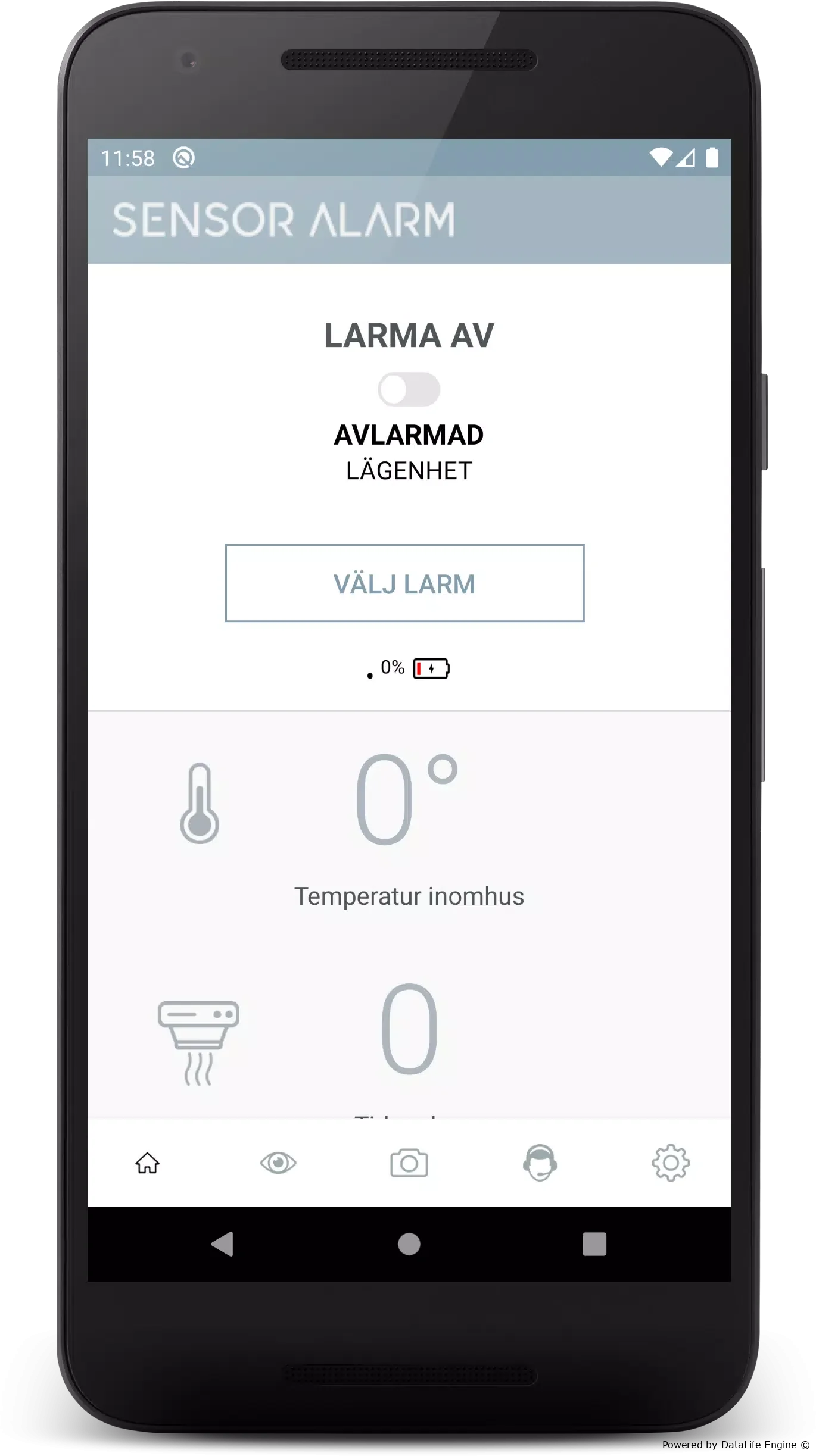Open the support headset tab
The image size is (816, 1456).
point(540,1163)
